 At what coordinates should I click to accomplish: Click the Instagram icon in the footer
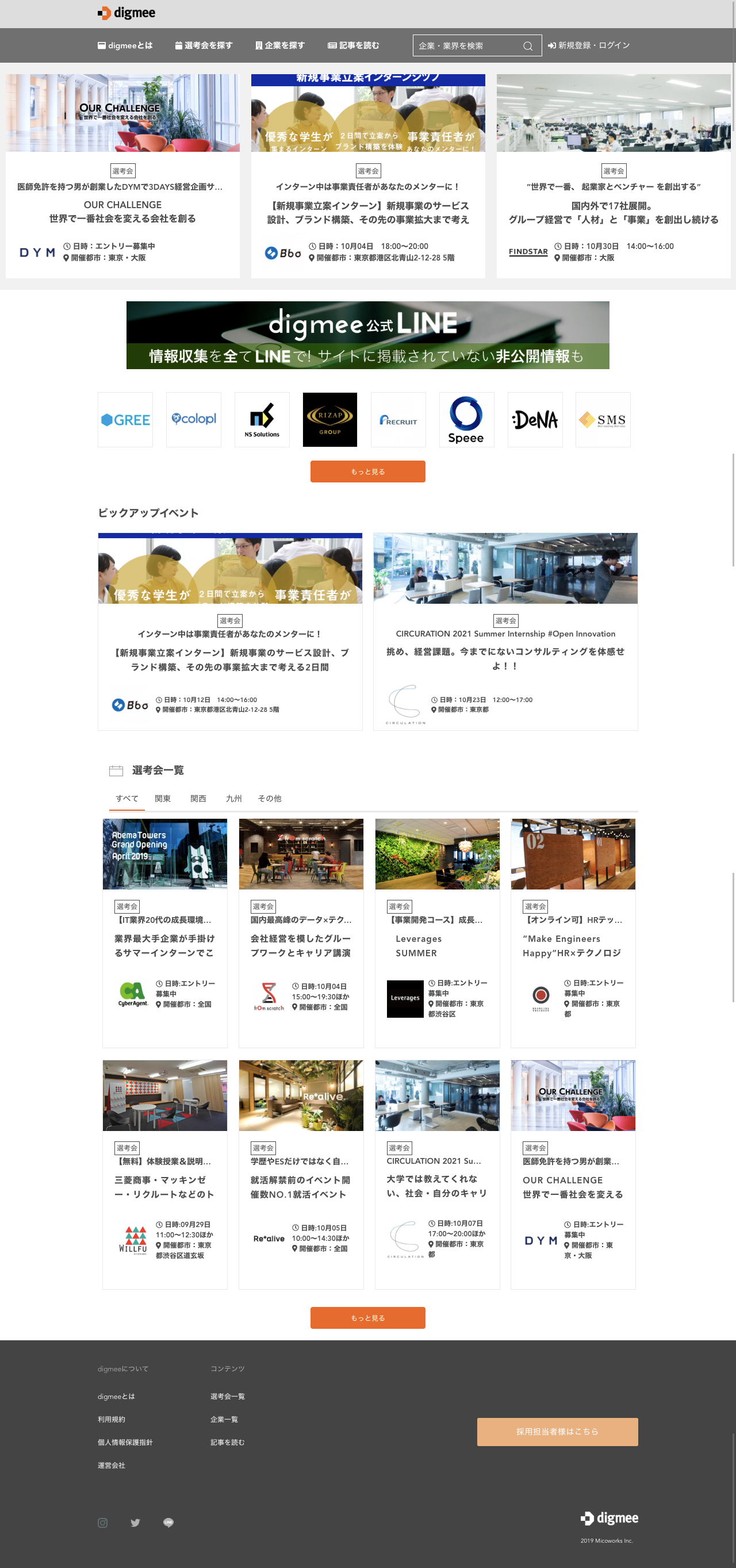click(102, 1523)
